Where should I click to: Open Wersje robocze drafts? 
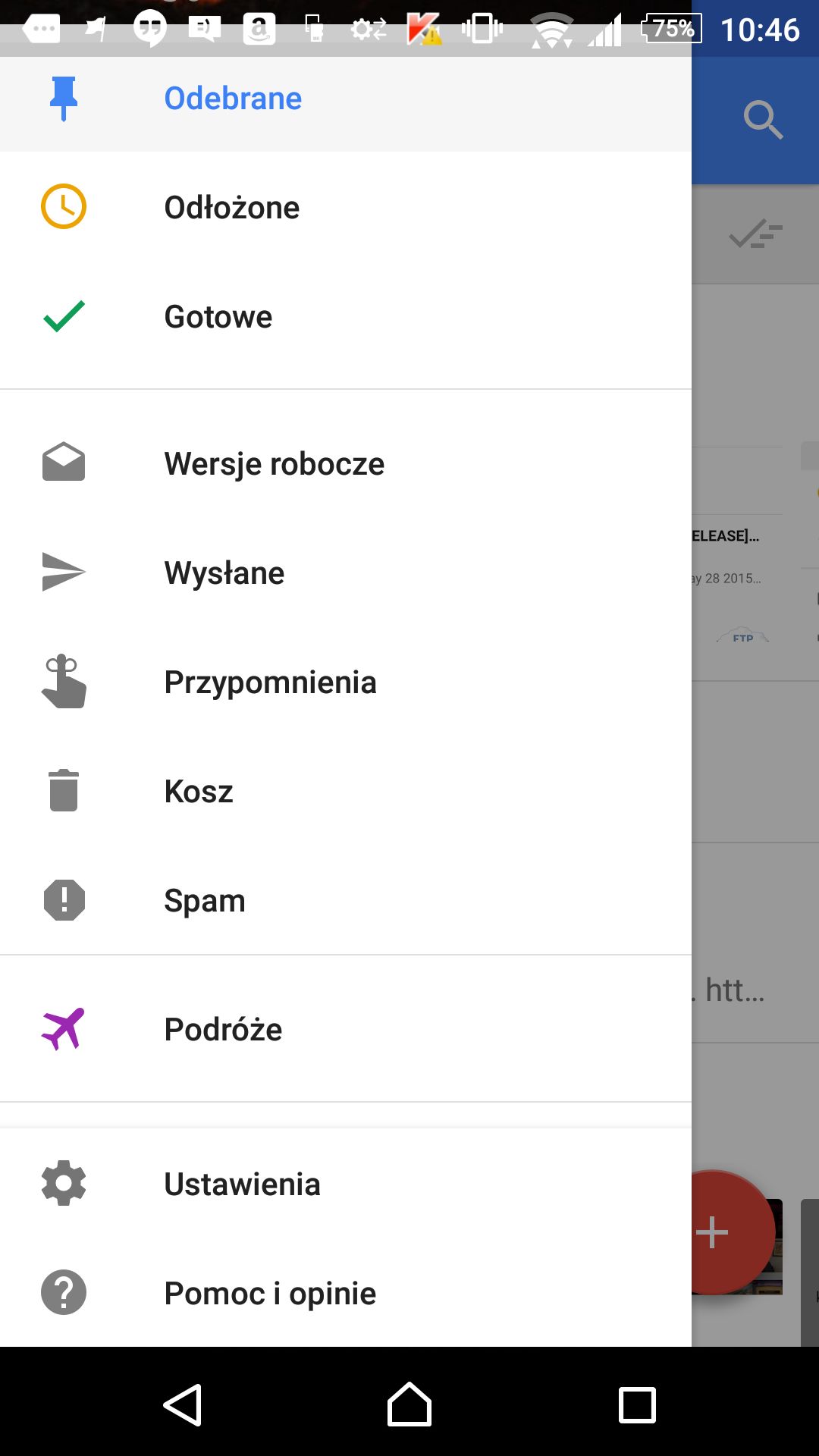coord(346,463)
